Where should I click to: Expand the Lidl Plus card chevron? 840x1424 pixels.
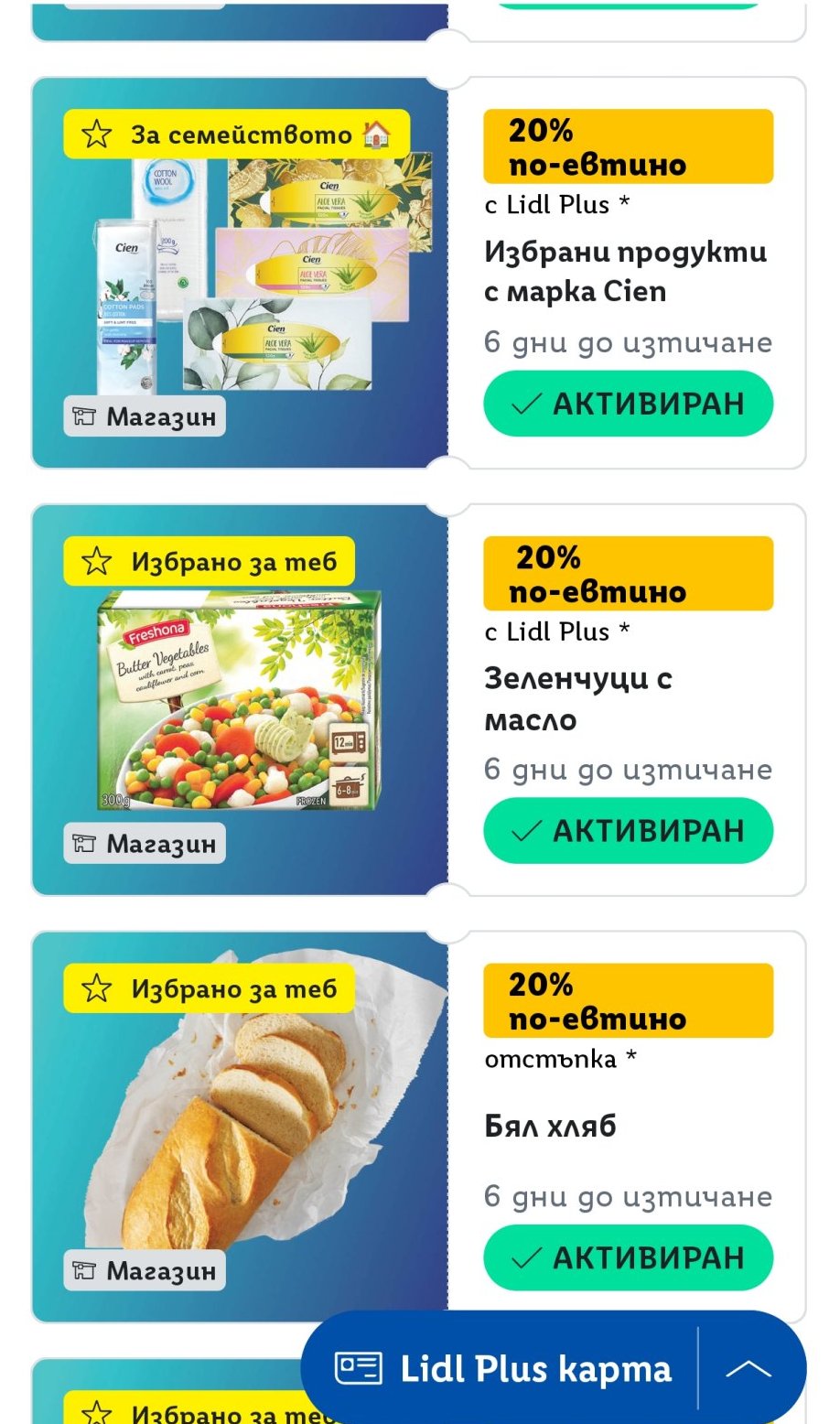click(x=748, y=1369)
